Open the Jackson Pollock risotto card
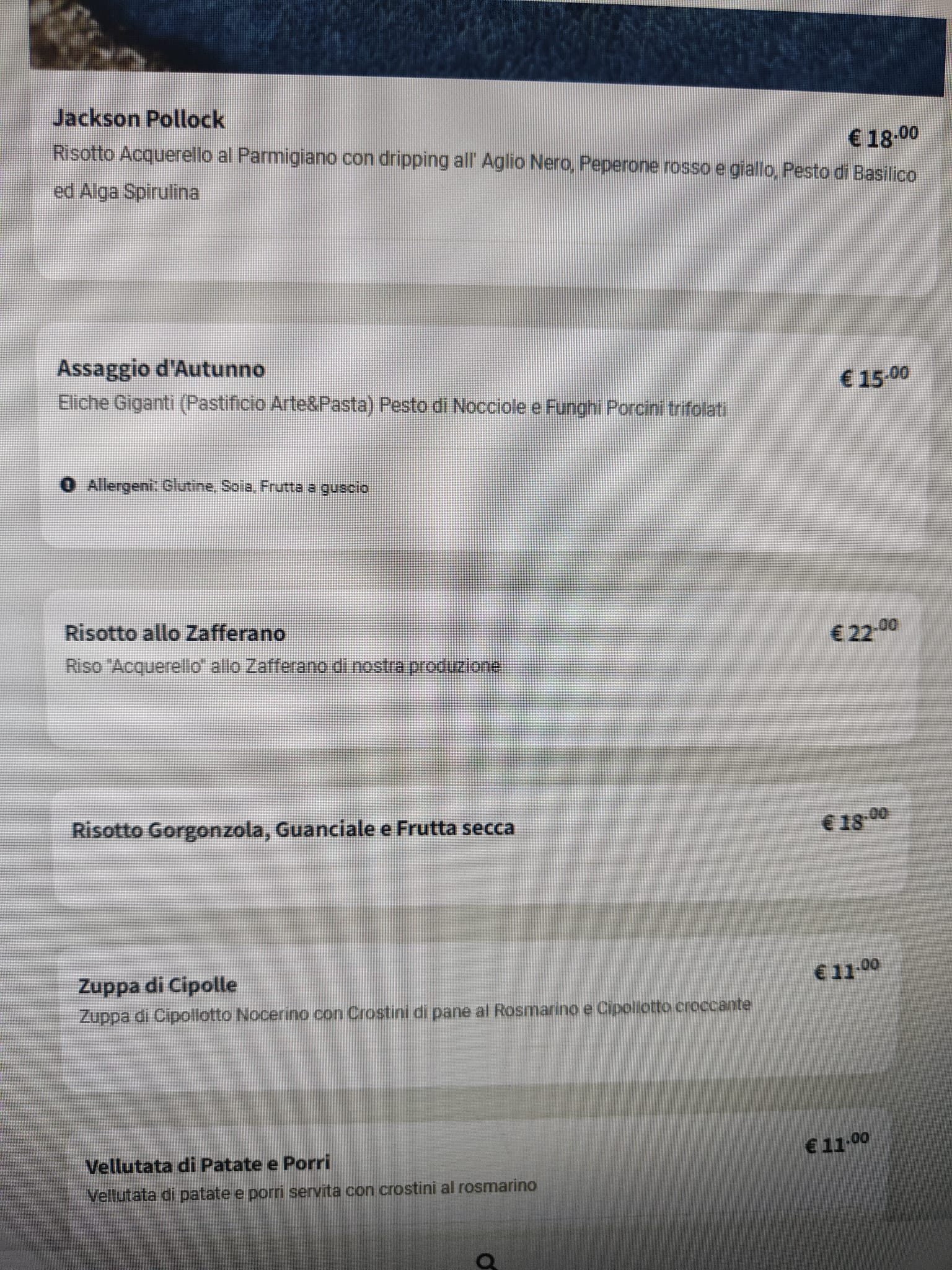Image resolution: width=952 pixels, height=1270 pixels. tap(139, 119)
